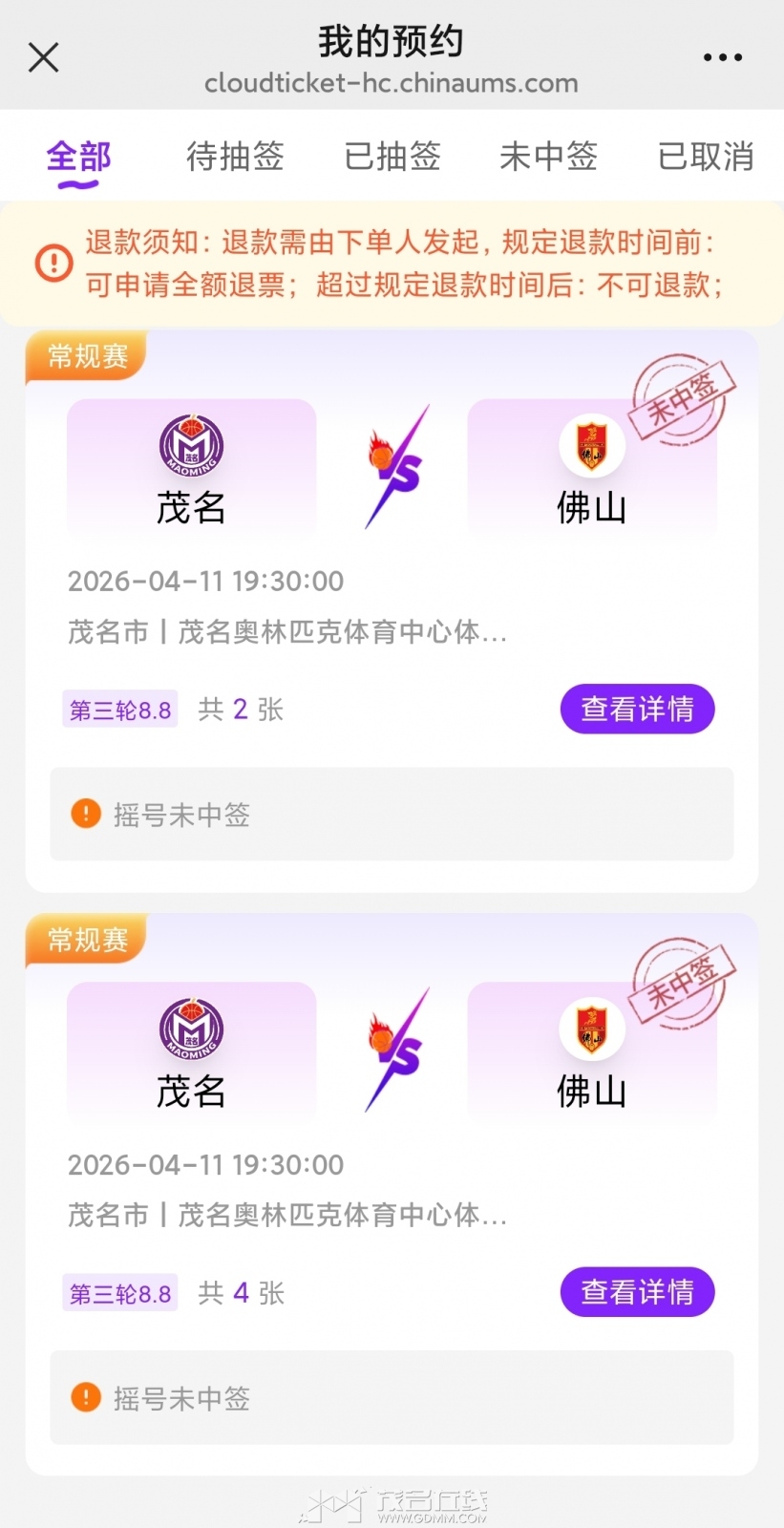The height and width of the screenshot is (1528, 784).
Task: Select the 全部 tab
Action: click(79, 157)
